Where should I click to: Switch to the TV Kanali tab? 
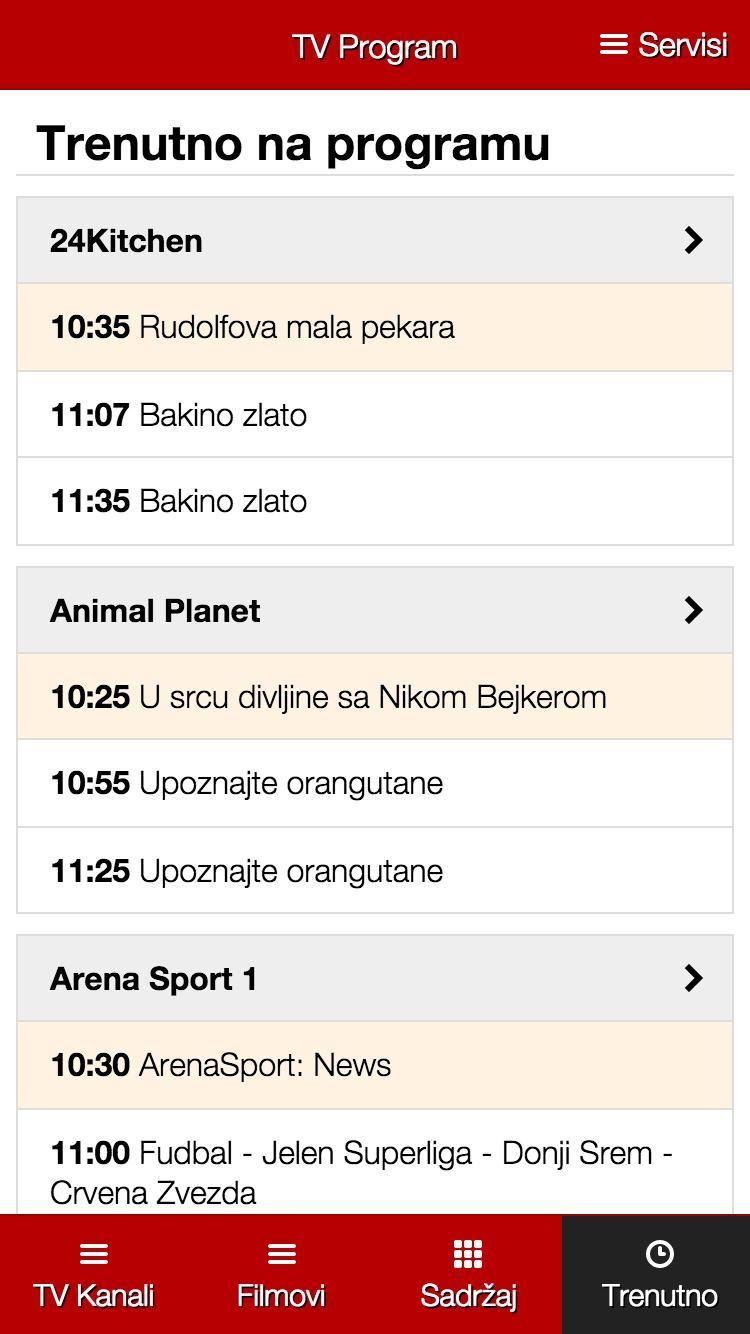(x=94, y=1275)
